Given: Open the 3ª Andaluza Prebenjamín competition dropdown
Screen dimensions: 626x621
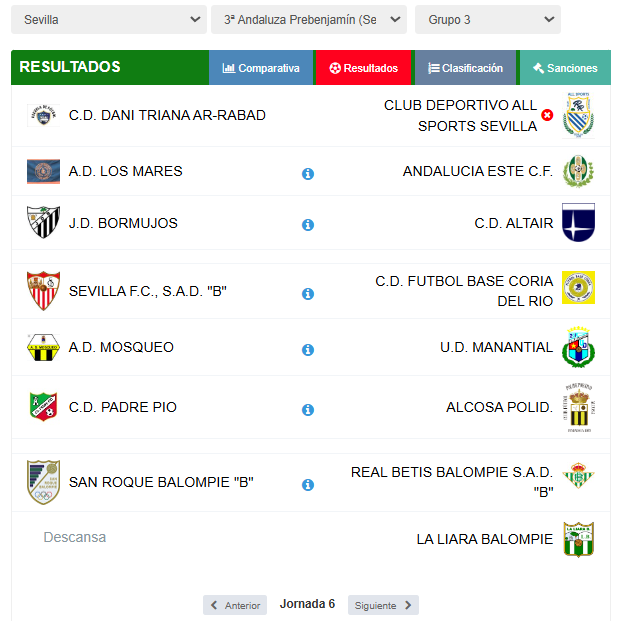Looking at the screenshot, I should click(308, 19).
